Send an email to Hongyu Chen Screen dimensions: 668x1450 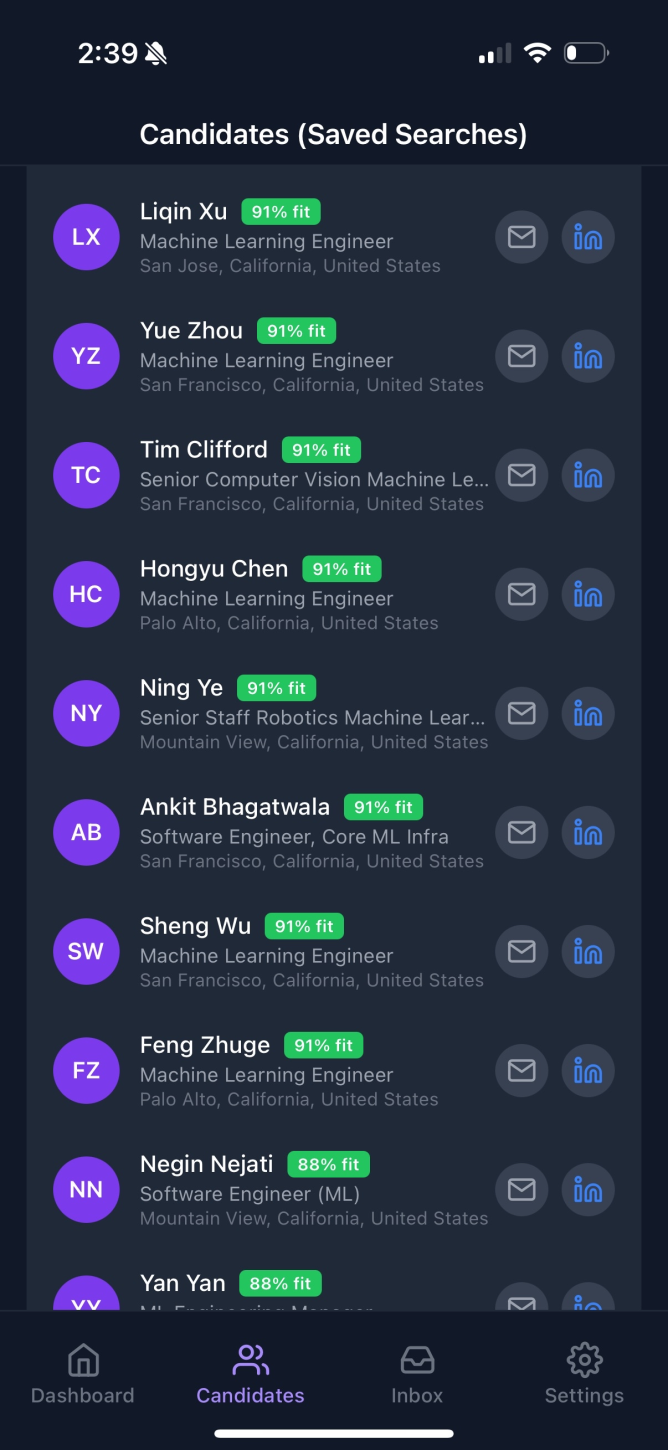pyautogui.click(x=521, y=594)
